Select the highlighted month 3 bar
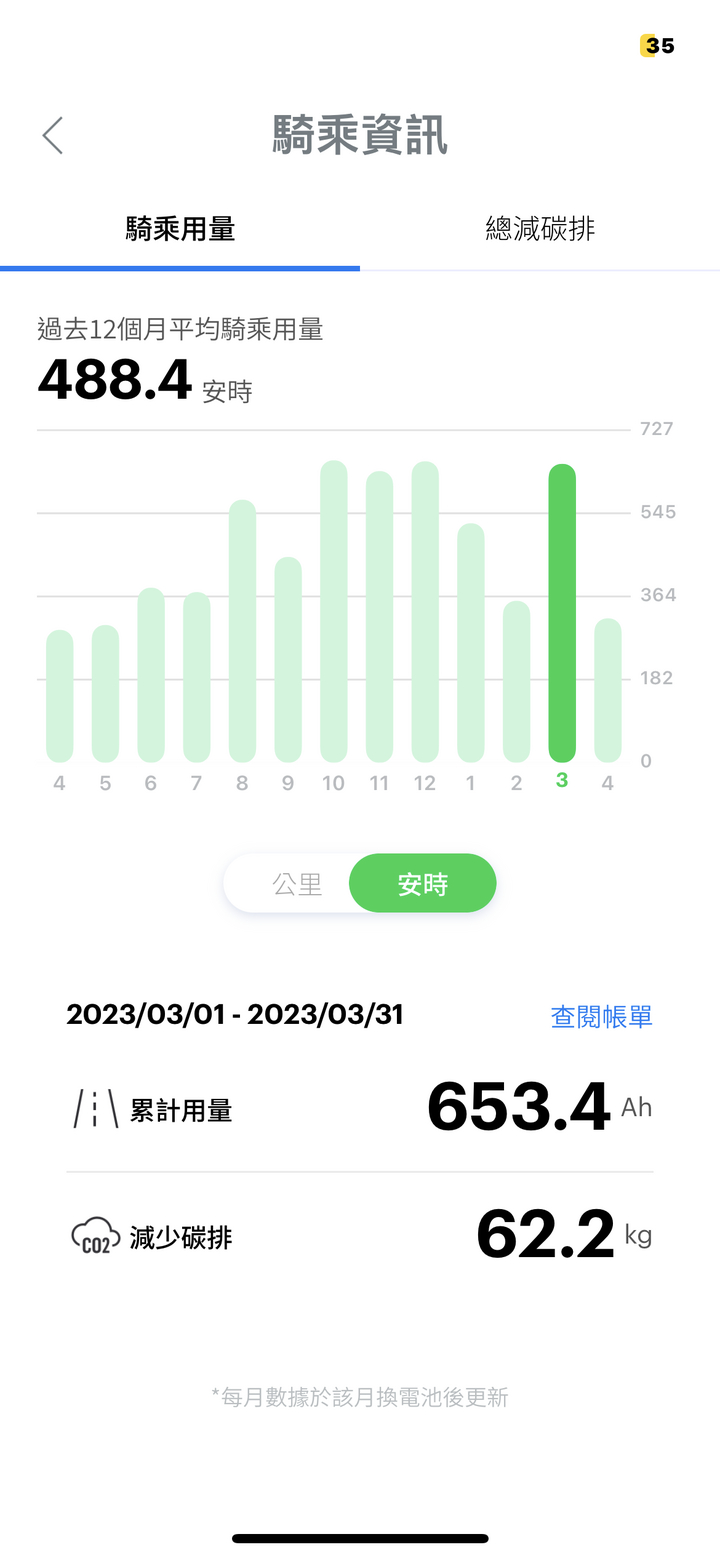The height and width of the screenshot is (1558, 720). coord(562,613)
